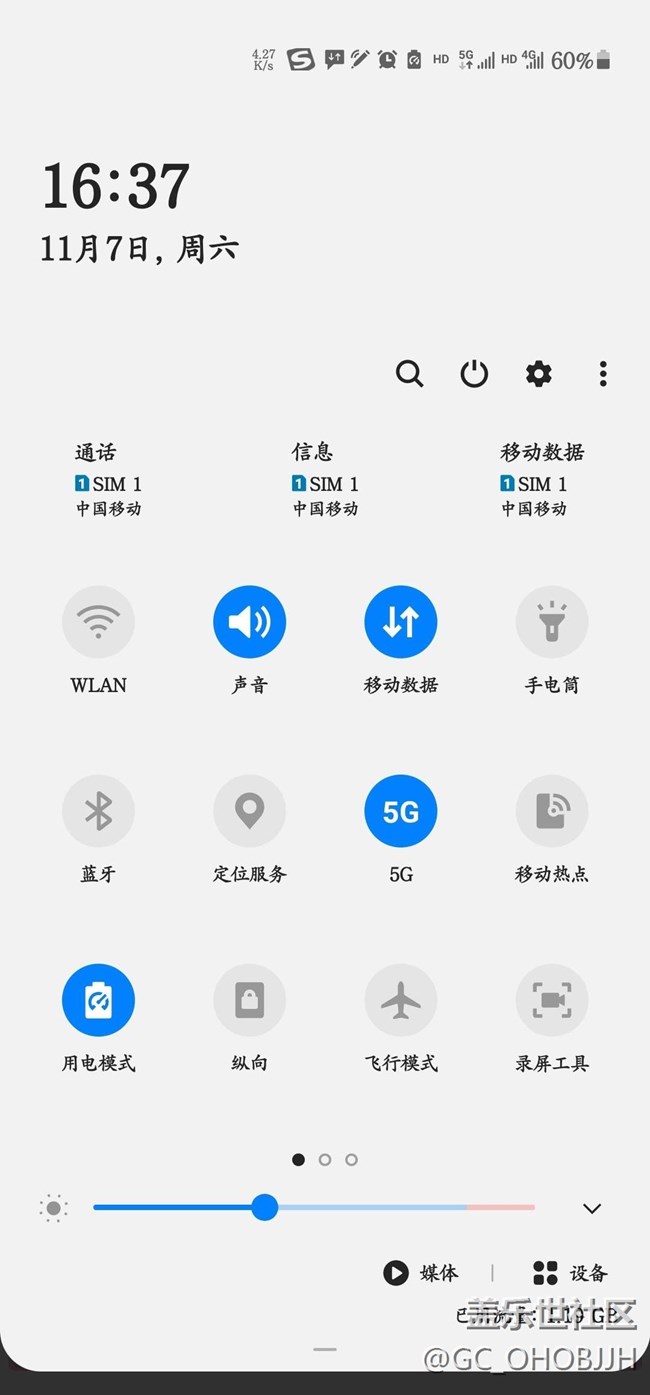This screenshot has height=1395, width=650.
Task: Turn off the 移动数据 toggle
Action: point(400,622)
